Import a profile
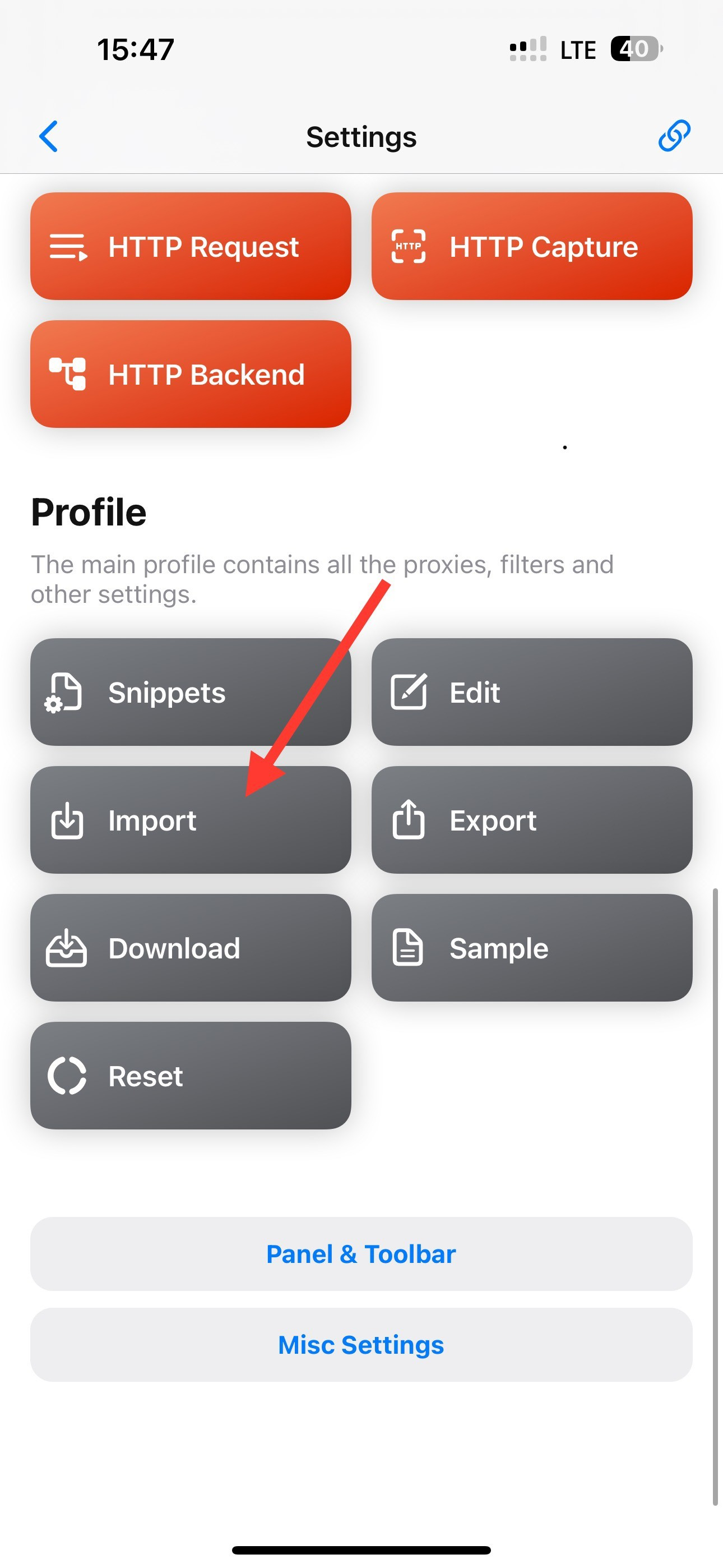 pyautogui.click(x=191, y=820)
